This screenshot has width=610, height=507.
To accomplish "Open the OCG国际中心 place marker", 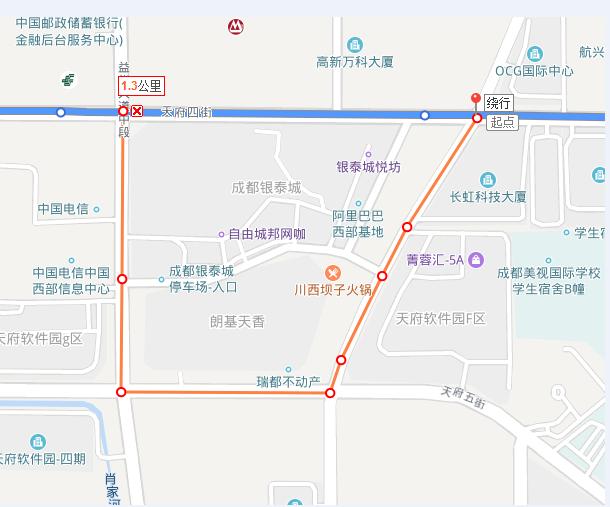I will pyautogui.click(x=535, y=54).
